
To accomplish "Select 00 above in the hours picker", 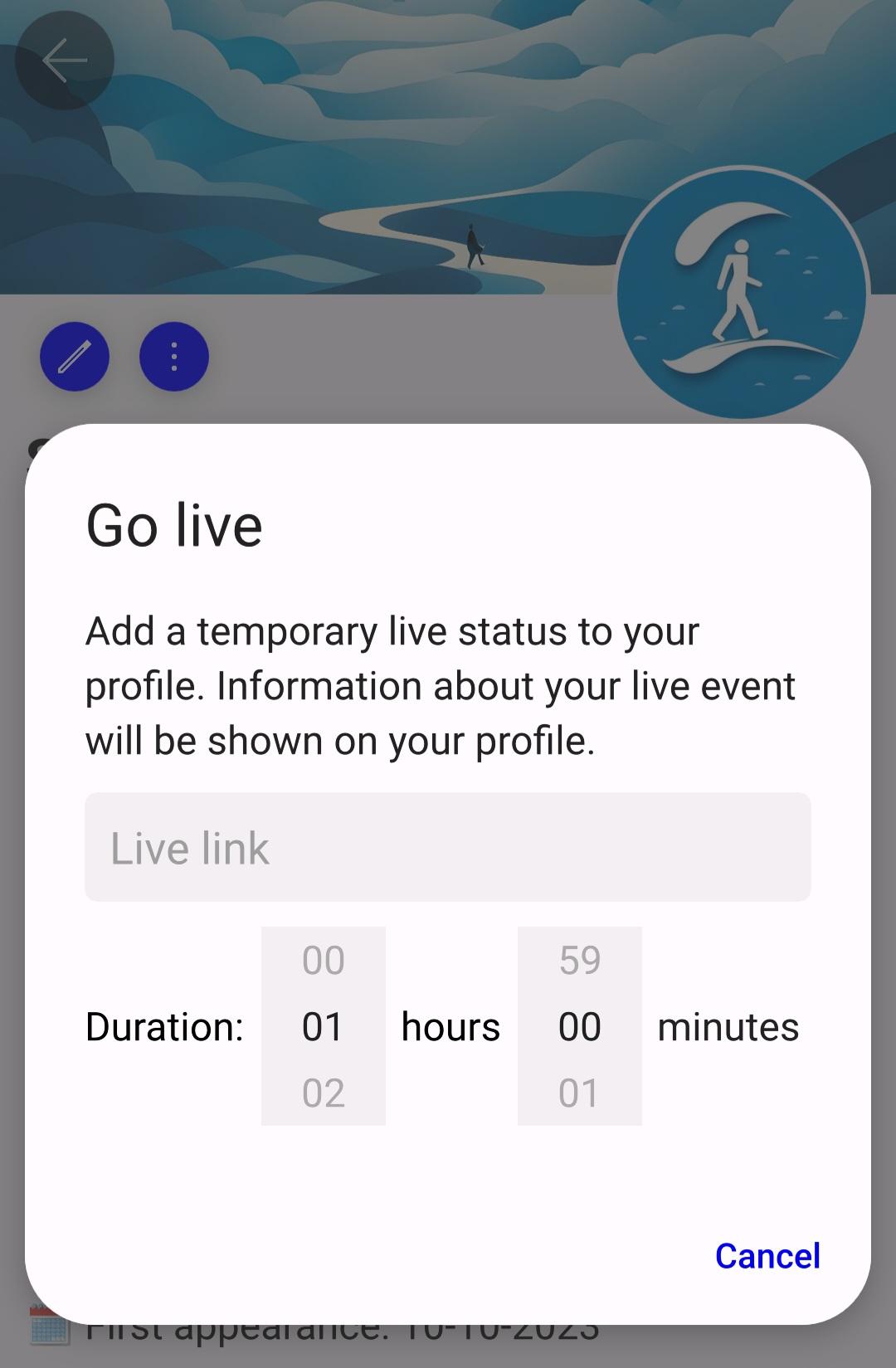I will click(323, 960).
